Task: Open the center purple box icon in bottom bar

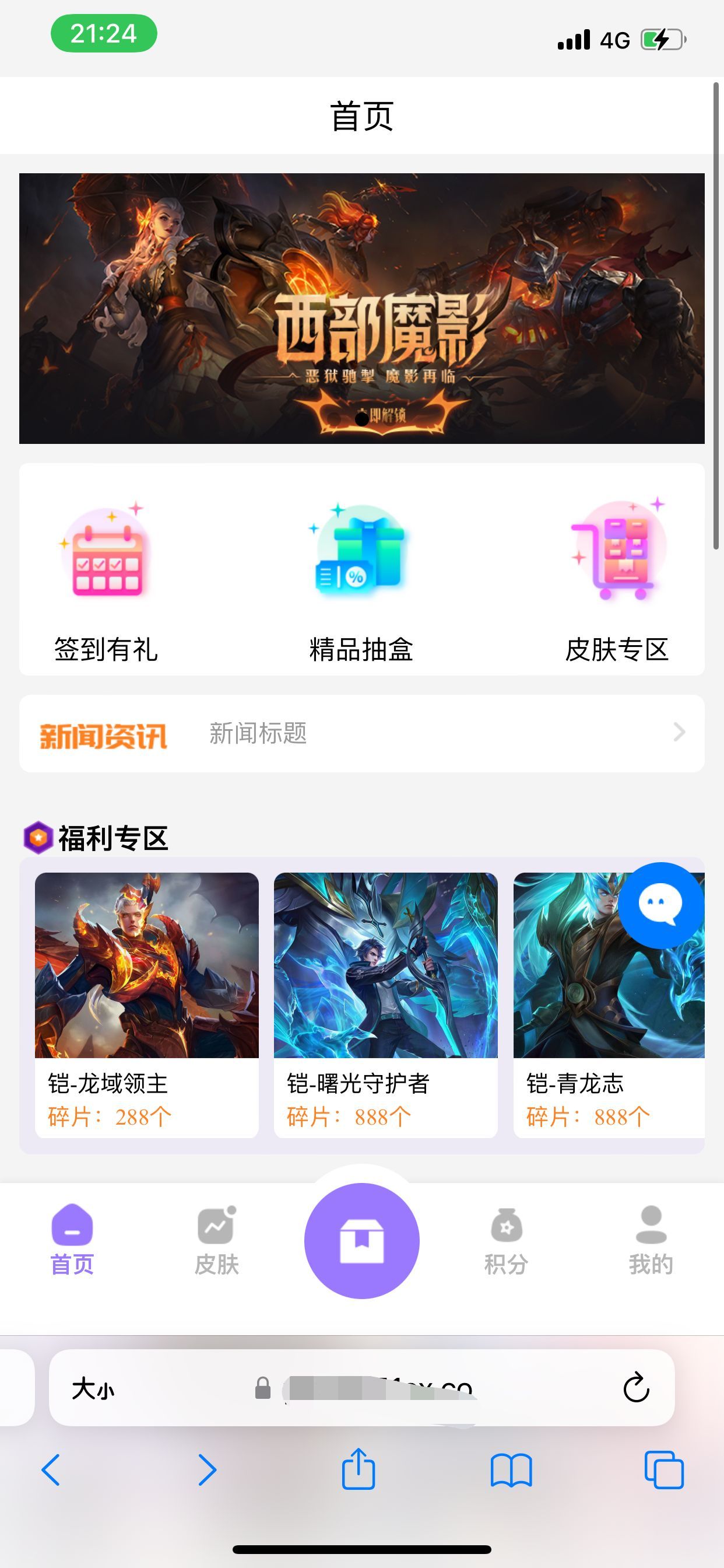Action: 361,1241
